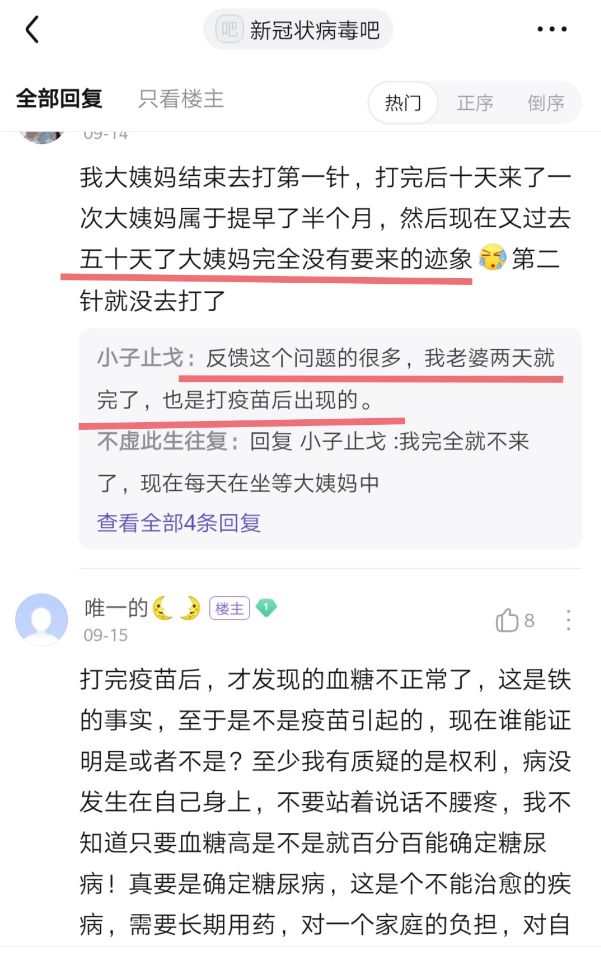Select the 倒序 sort option

(x=546, y=102)
